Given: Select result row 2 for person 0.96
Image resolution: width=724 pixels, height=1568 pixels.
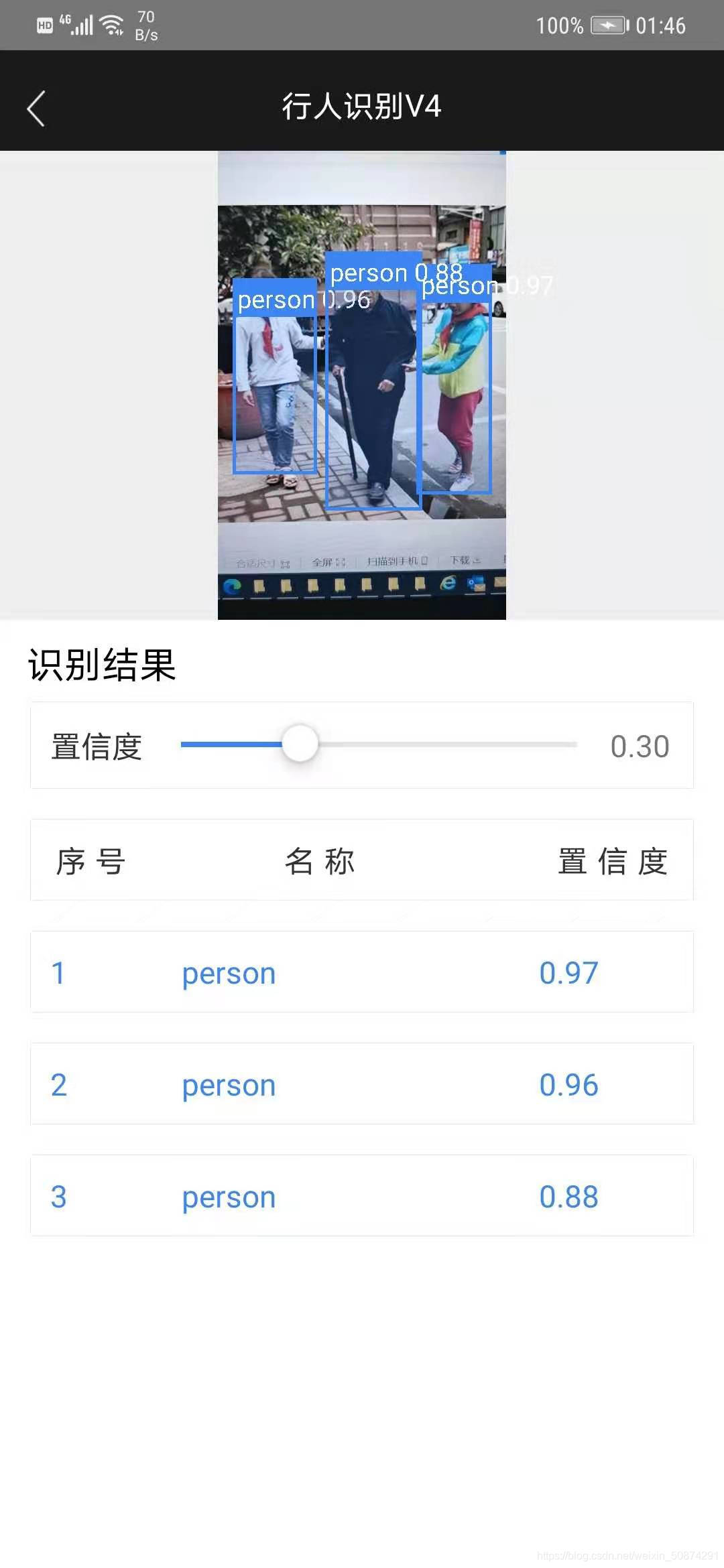Looking at the screenshot, I should tap(362, 1084).
